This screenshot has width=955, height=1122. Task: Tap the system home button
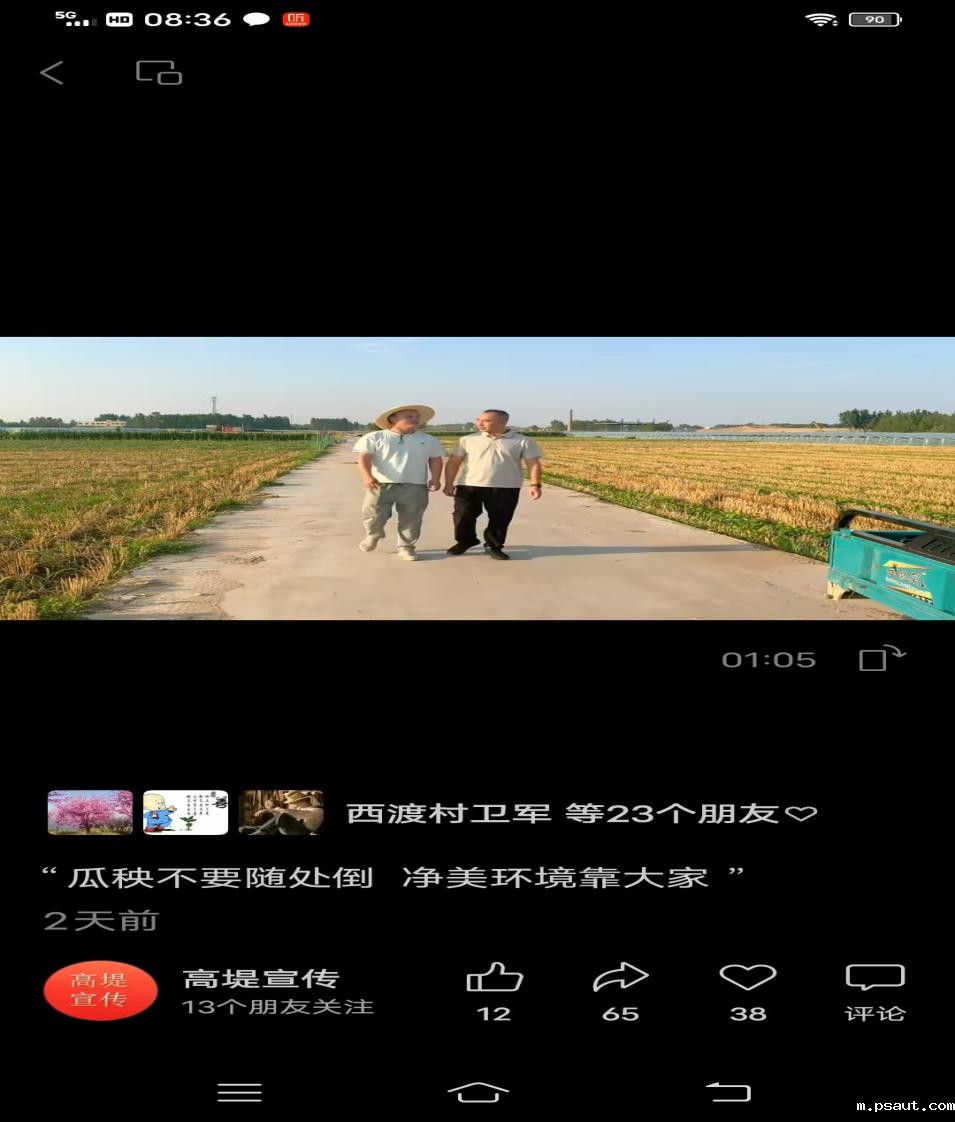coord(477,1092)
